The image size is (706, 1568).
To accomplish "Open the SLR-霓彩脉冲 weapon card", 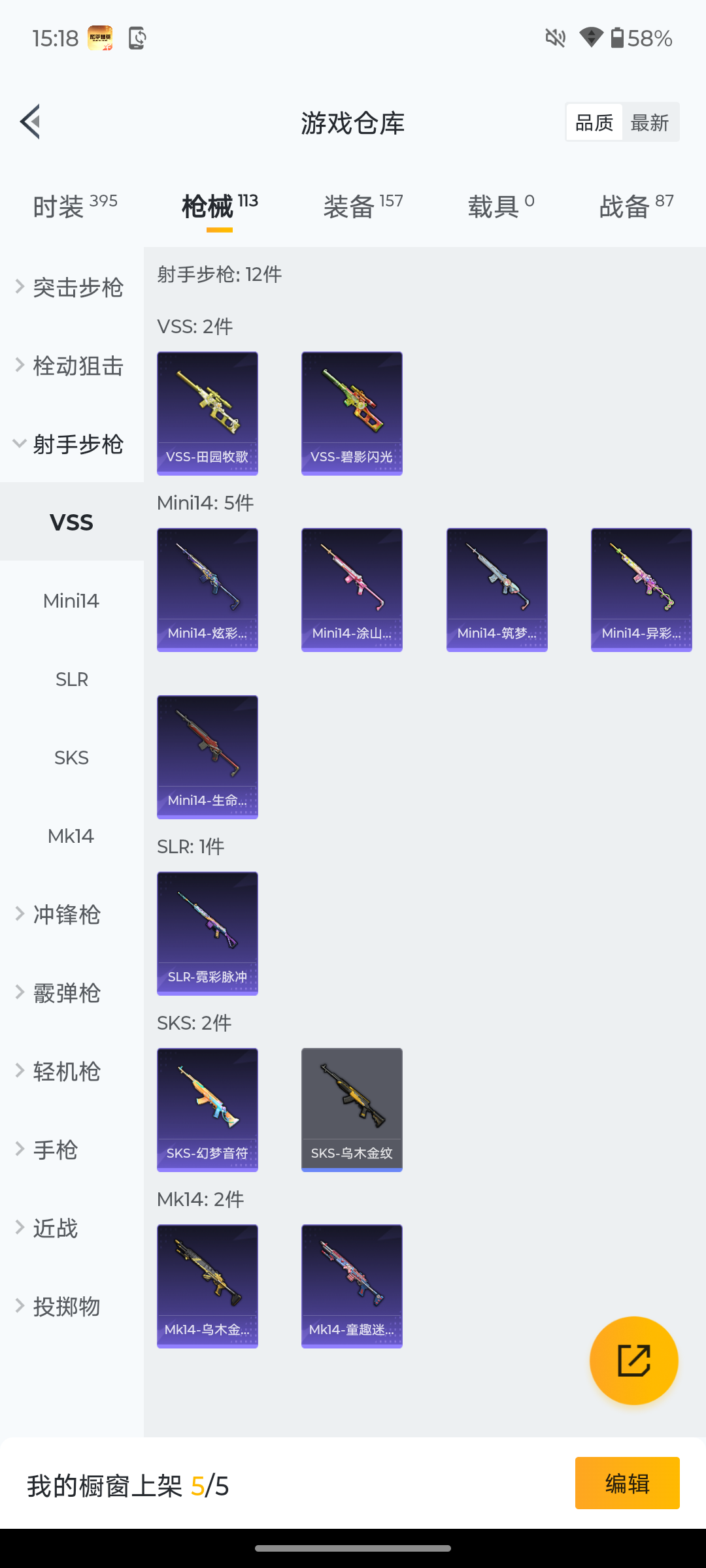I will click(207, 933).
